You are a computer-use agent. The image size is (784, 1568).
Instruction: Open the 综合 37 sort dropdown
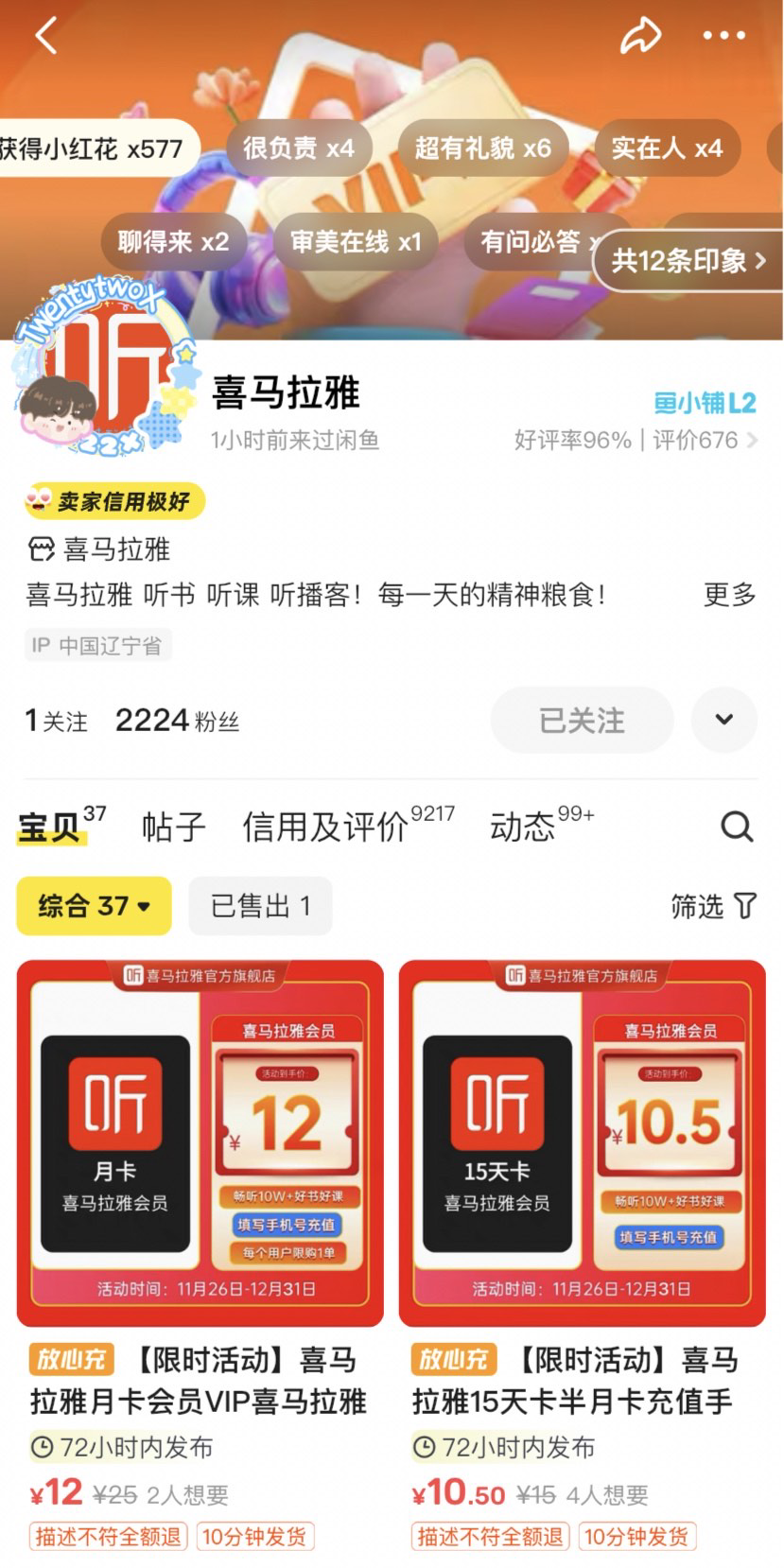(x=93, y=905)
